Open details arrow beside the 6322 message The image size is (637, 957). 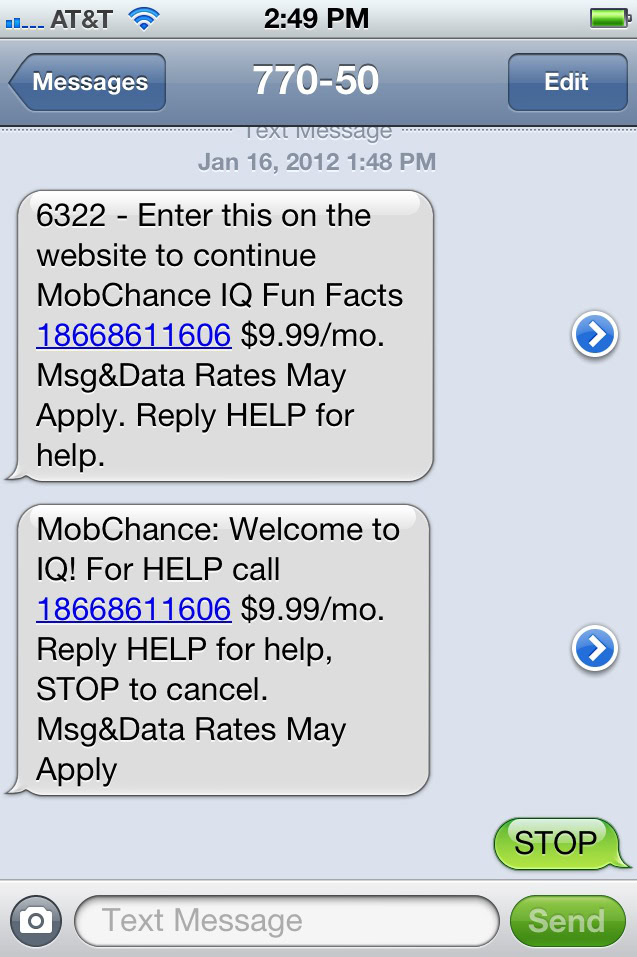[595, 336]
